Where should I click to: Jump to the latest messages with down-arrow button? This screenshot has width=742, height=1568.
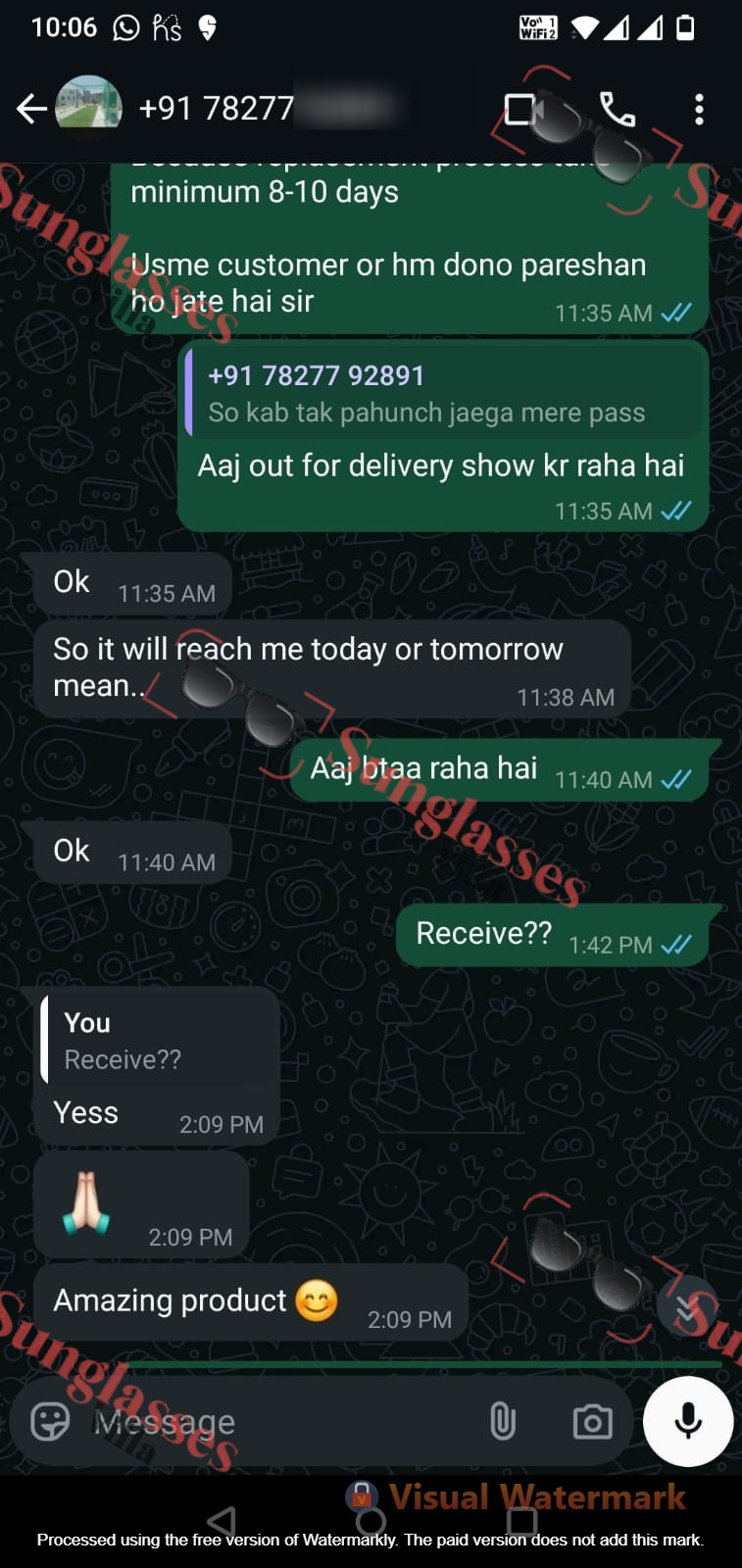pos(687,1308)
